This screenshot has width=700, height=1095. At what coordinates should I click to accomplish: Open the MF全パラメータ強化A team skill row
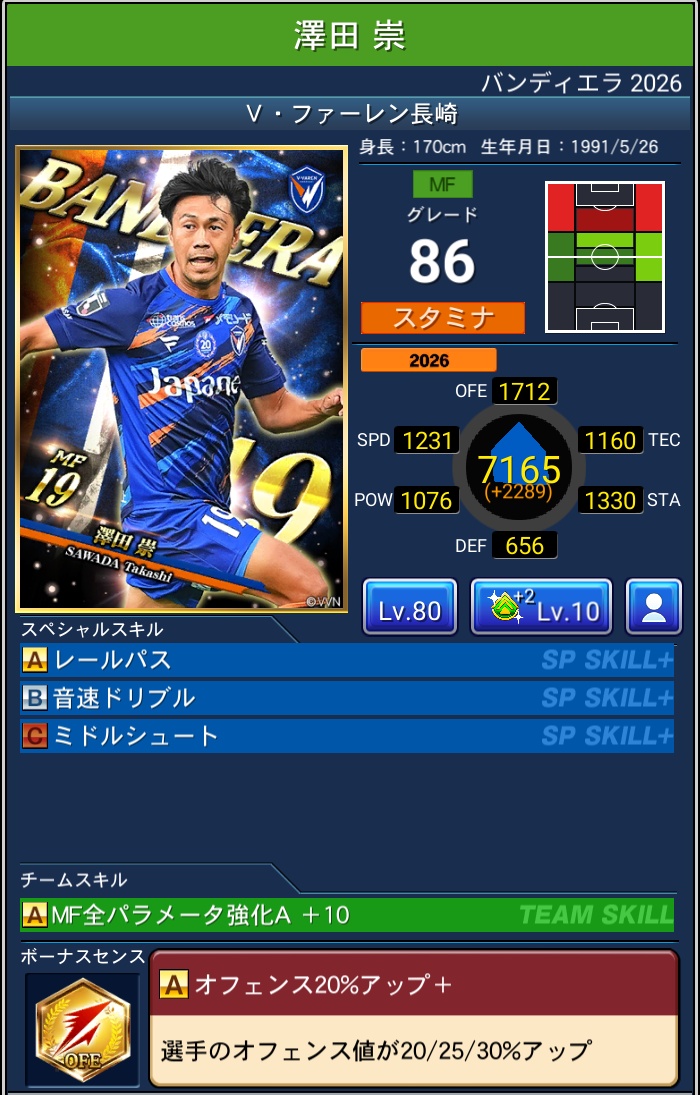[x=346, y=914]
